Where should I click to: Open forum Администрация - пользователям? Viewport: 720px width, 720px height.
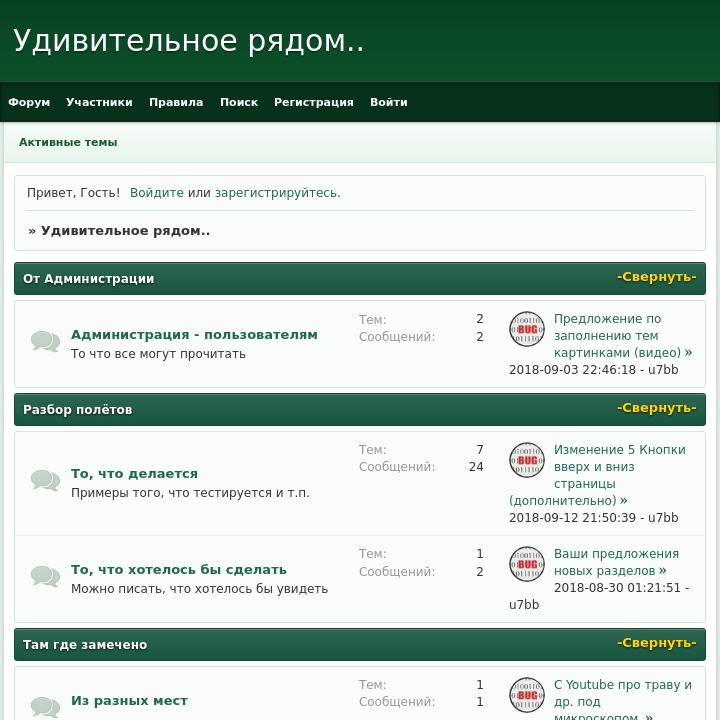coord(194,335)
